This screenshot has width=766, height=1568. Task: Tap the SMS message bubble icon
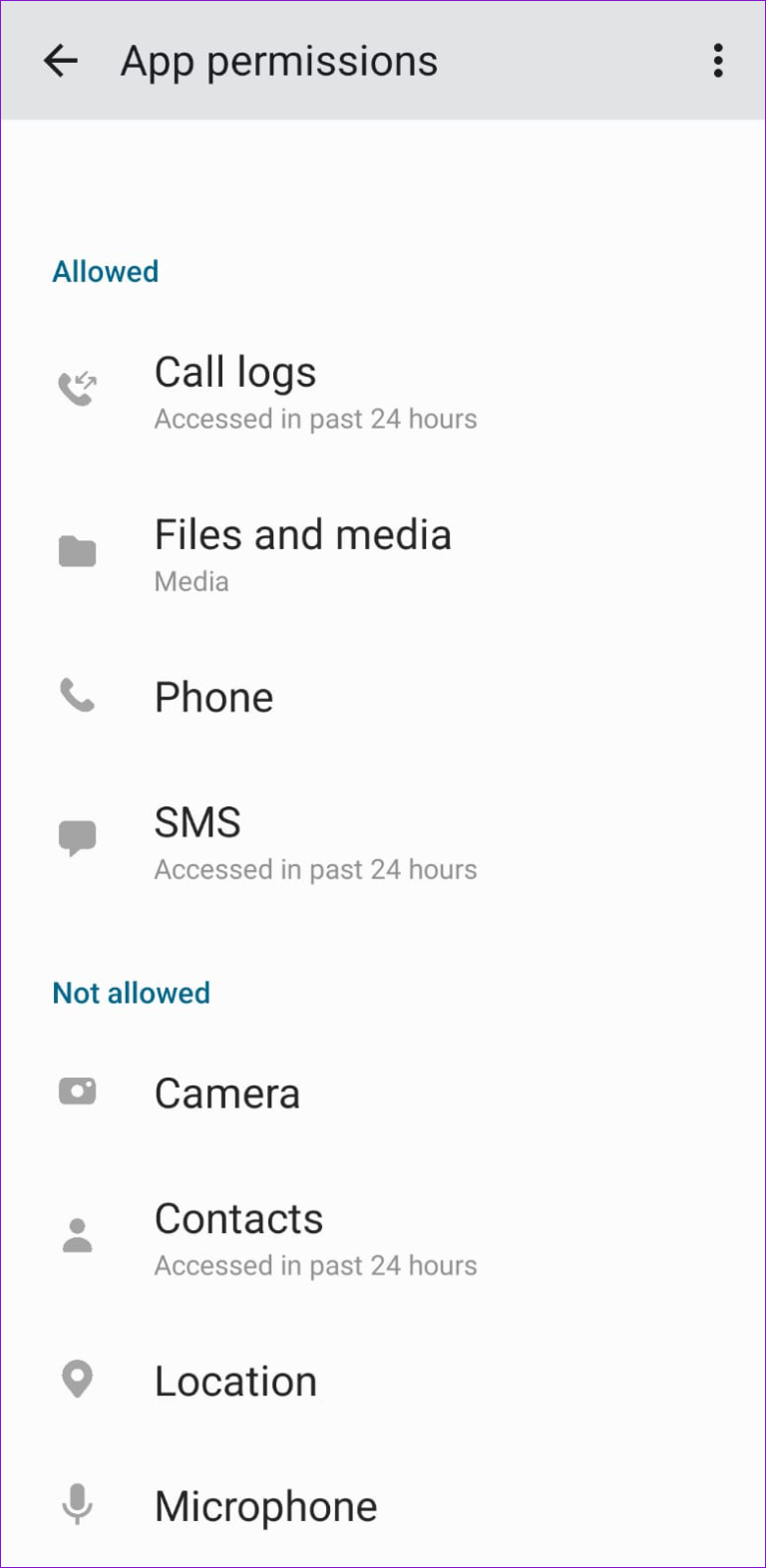point(78,837)
